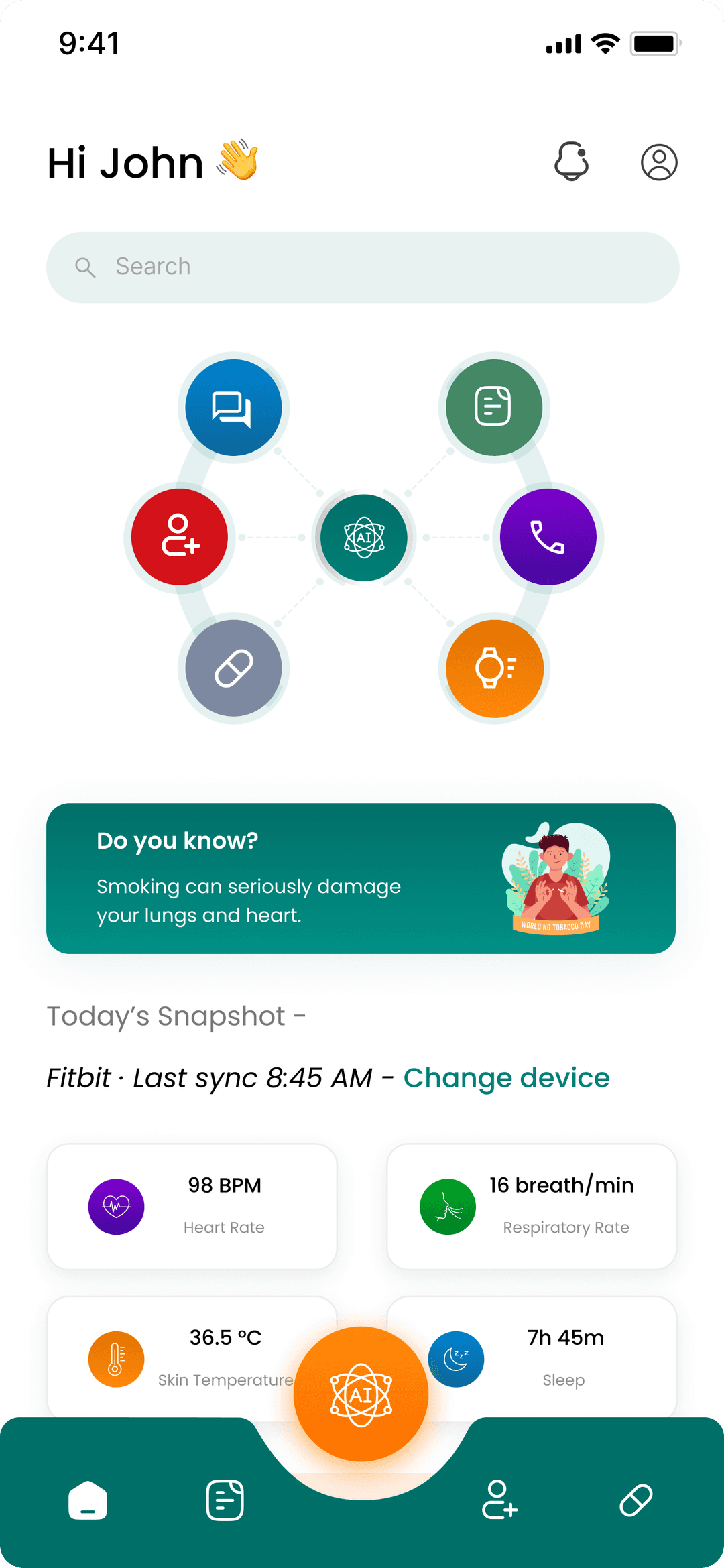Open the orange smartwatch circle

point(494,668)
